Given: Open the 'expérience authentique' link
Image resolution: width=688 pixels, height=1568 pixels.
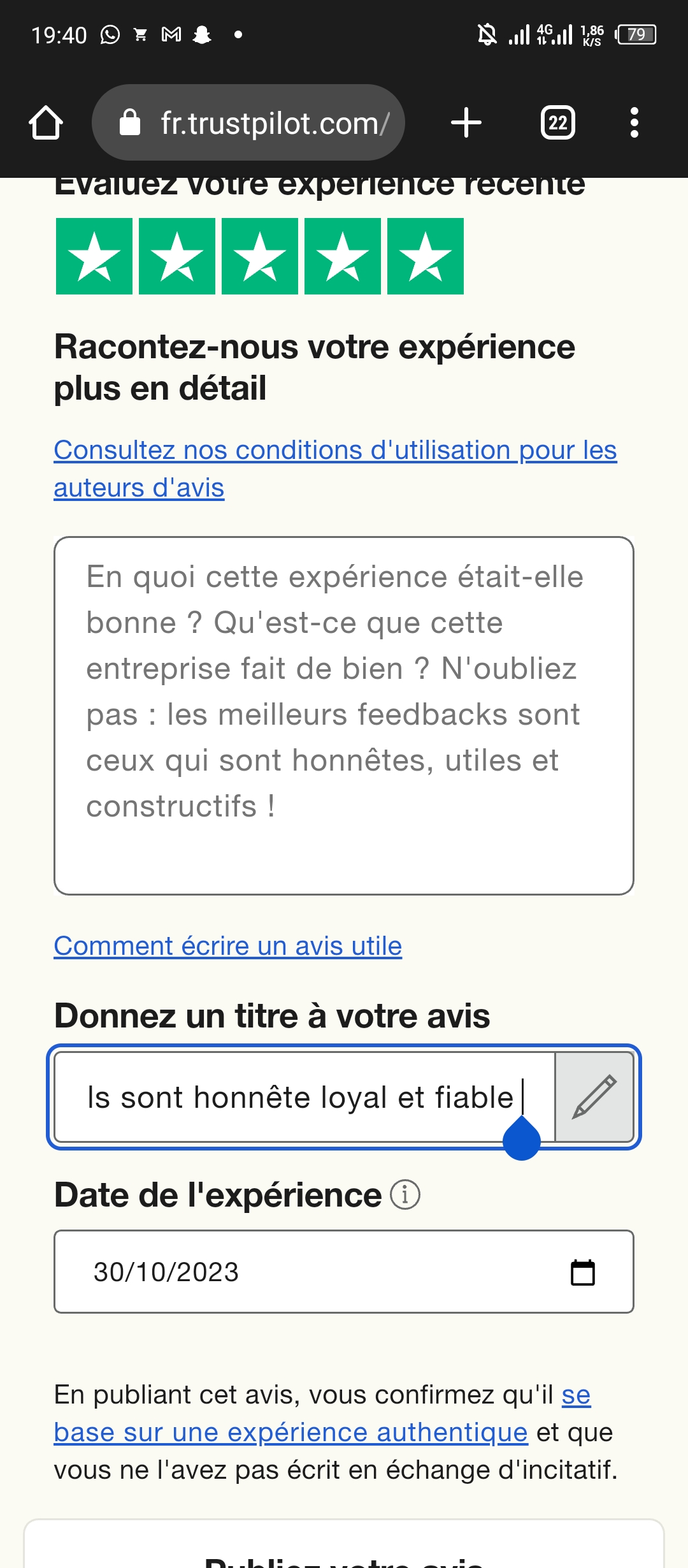Looking at the screenshot, I should point(290,1432).
